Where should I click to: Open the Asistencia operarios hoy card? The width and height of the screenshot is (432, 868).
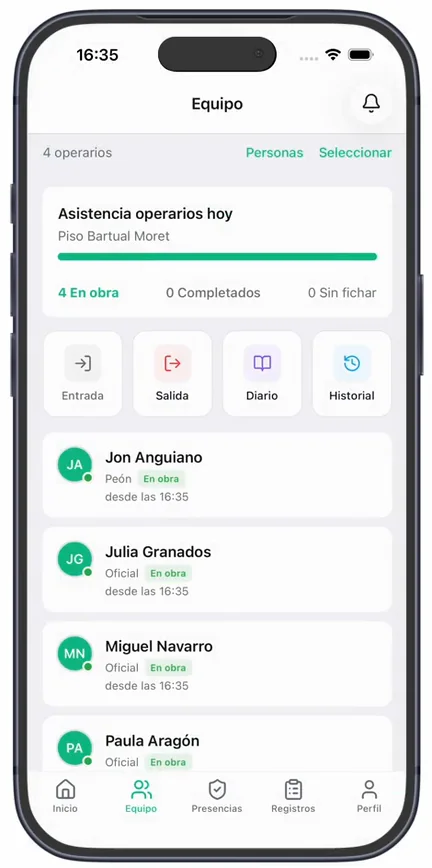tap(217, 252)
